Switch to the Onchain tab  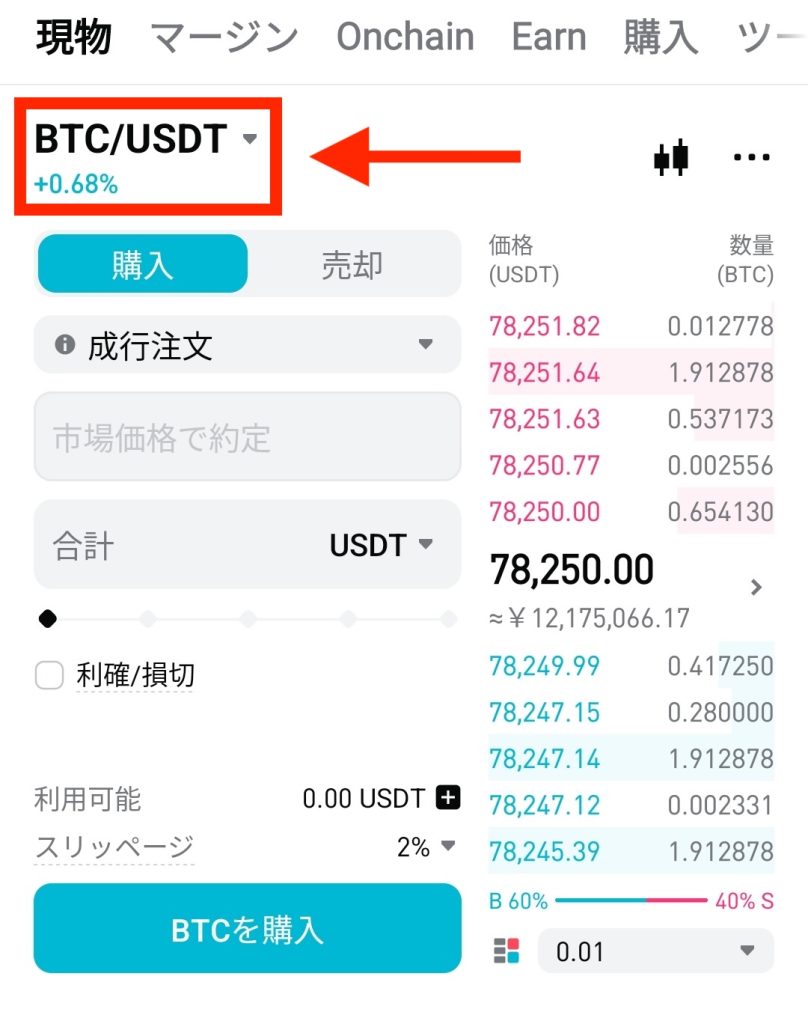point(405,37)
